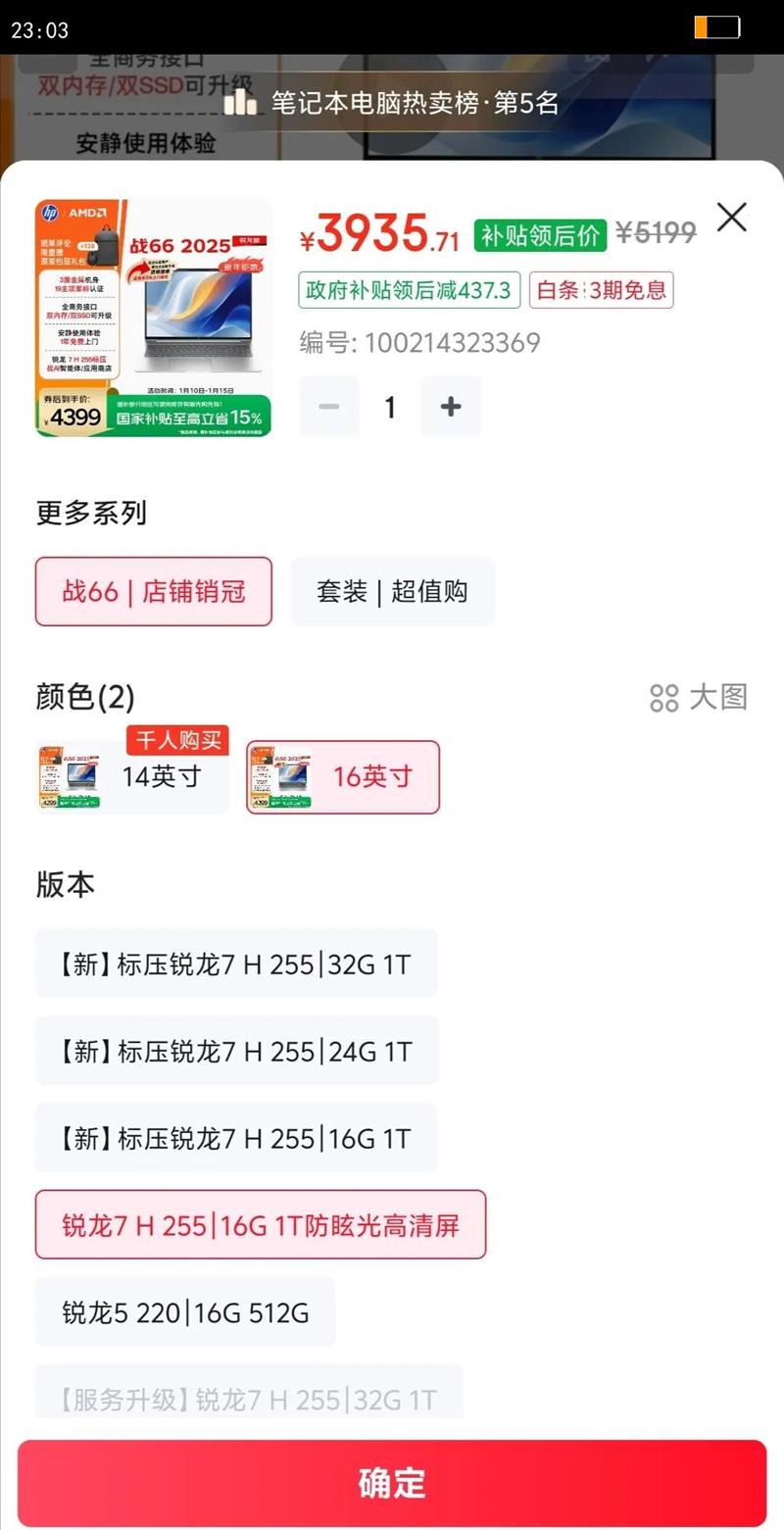The height and width of the screenshot is (1530, 784).
Task: Choose version 【新】标压锐龙7 H 255|16G 1T
Action: tap(235, 1137)
